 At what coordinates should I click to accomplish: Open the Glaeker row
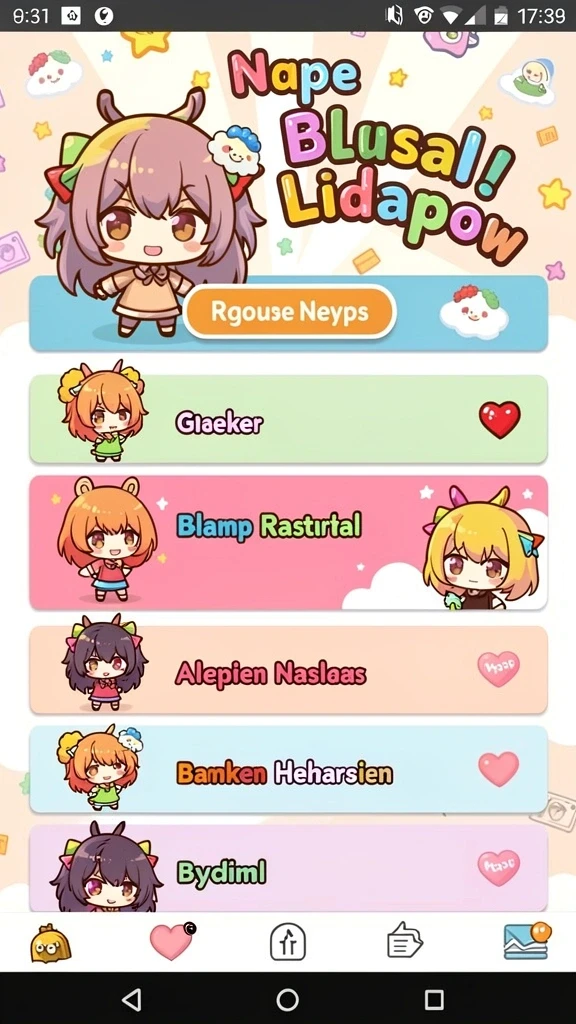coord(288,419)
